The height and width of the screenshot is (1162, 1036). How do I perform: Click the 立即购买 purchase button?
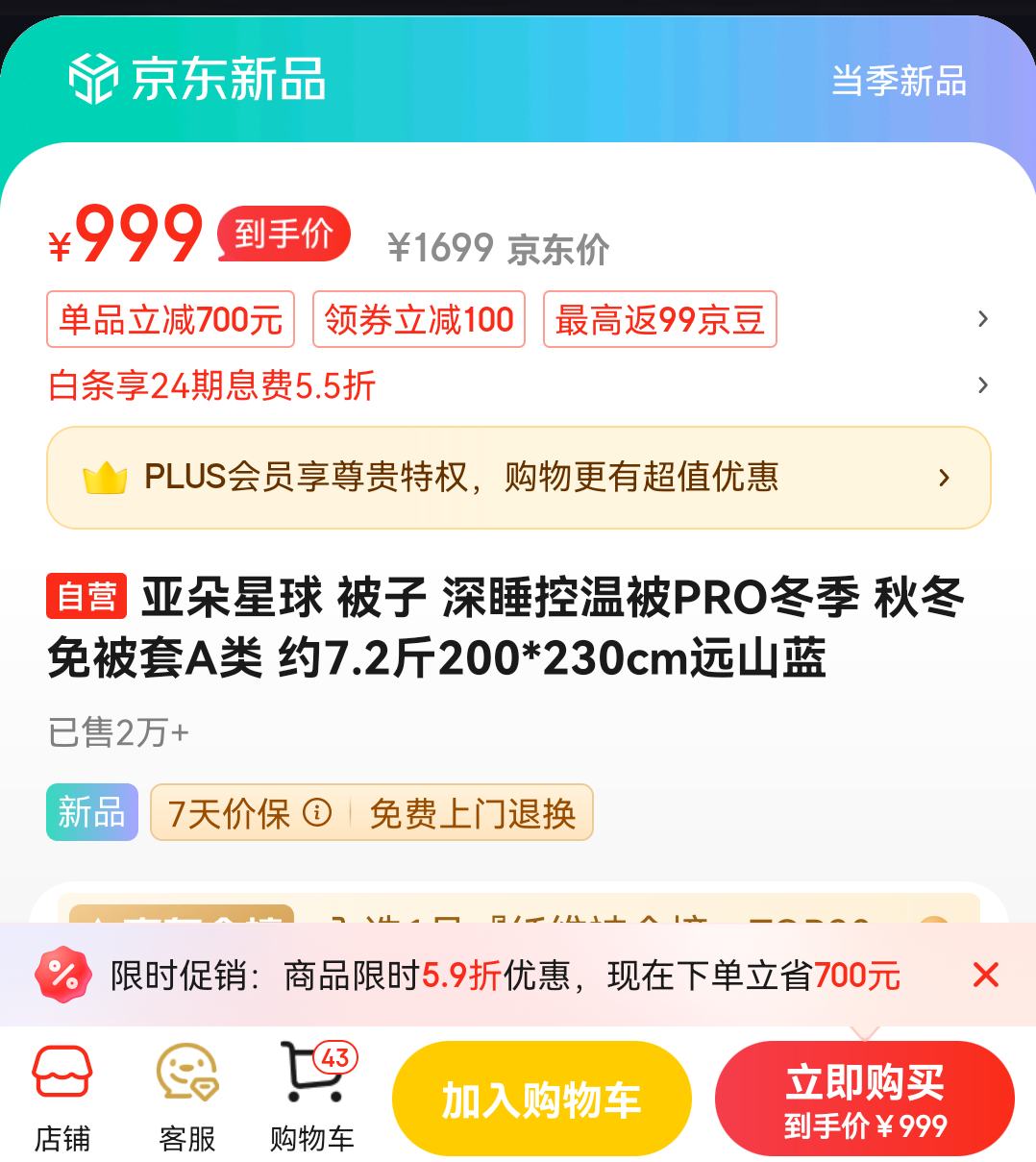pyautogui.click(x=864, y=1098)
